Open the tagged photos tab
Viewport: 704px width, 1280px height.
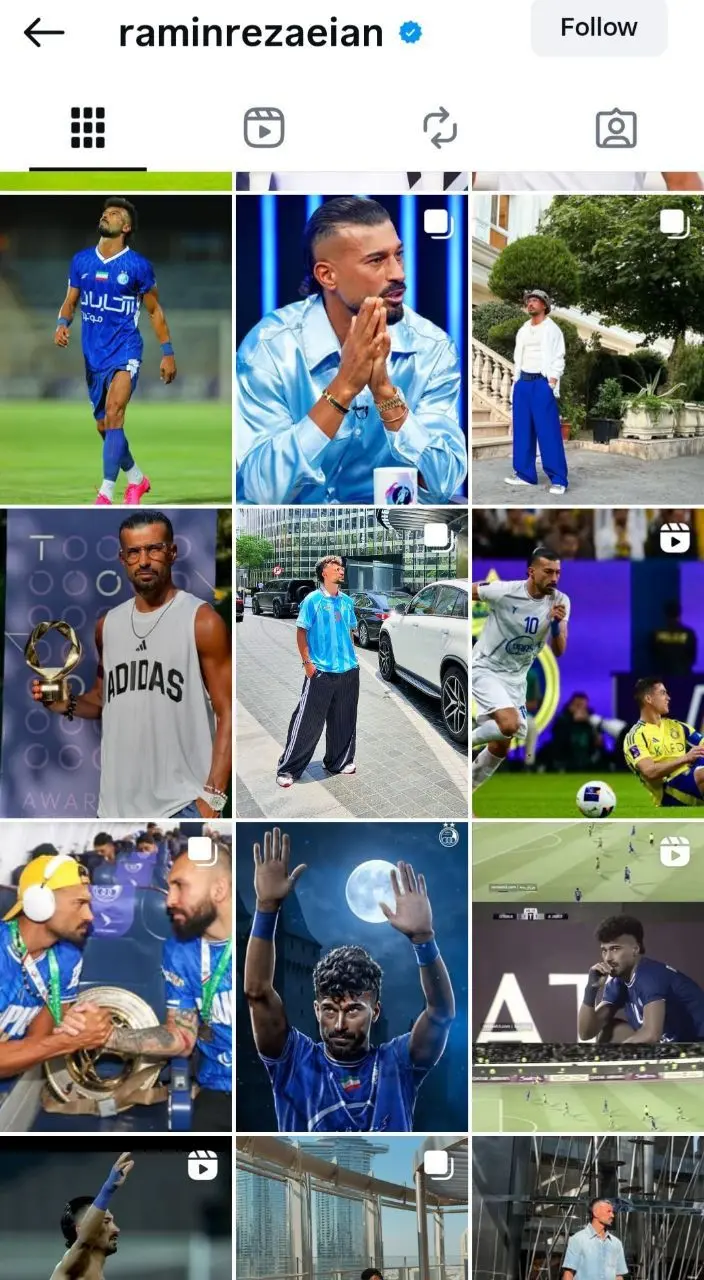pos(616,128)
